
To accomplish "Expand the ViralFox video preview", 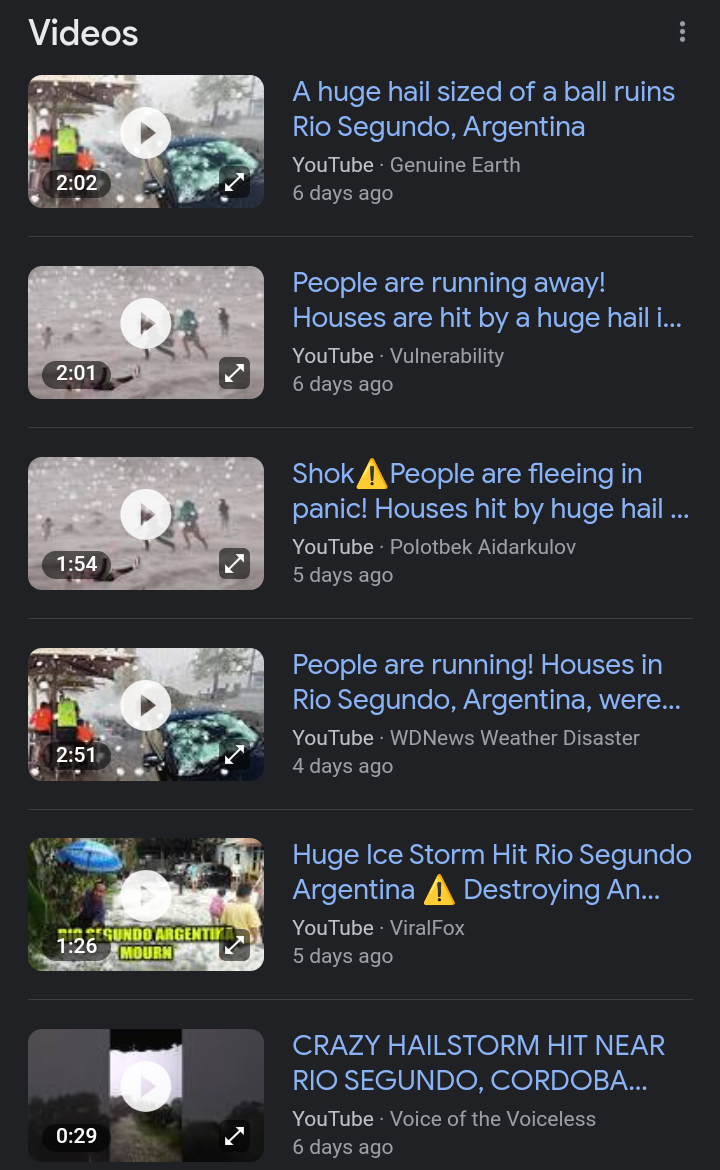I will pyautogui.click(x=234, y=945).
